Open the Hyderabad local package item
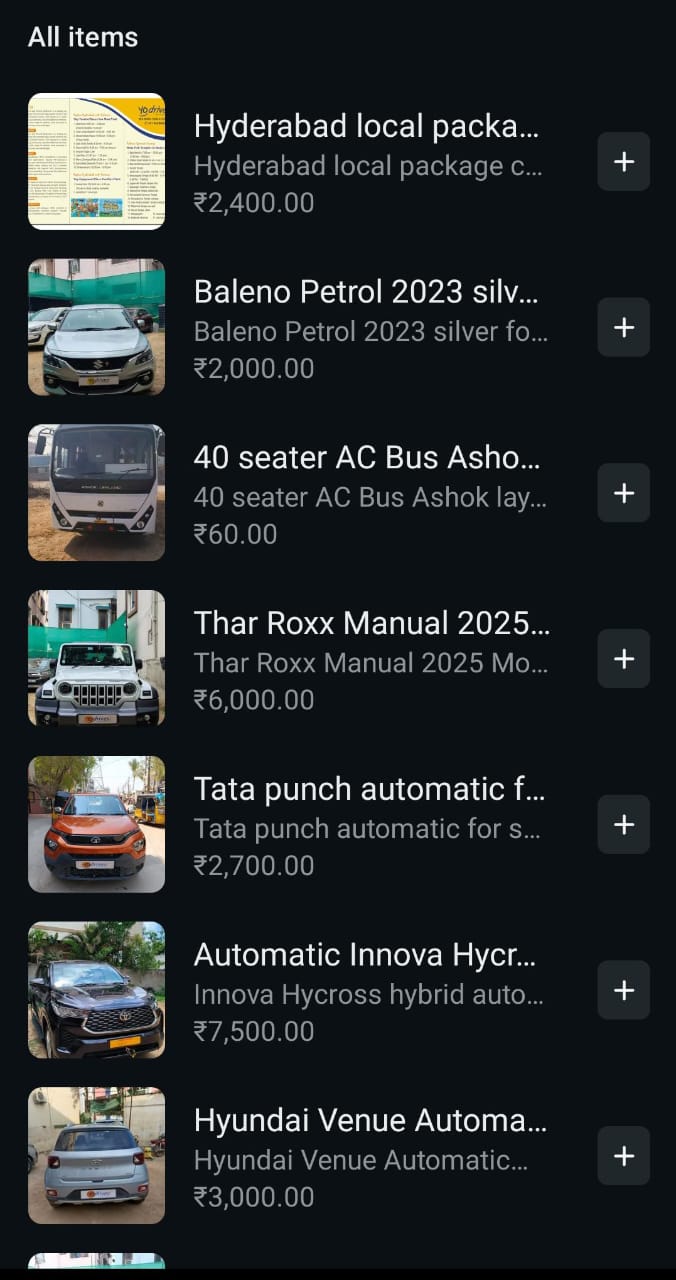 click(370, 127)
